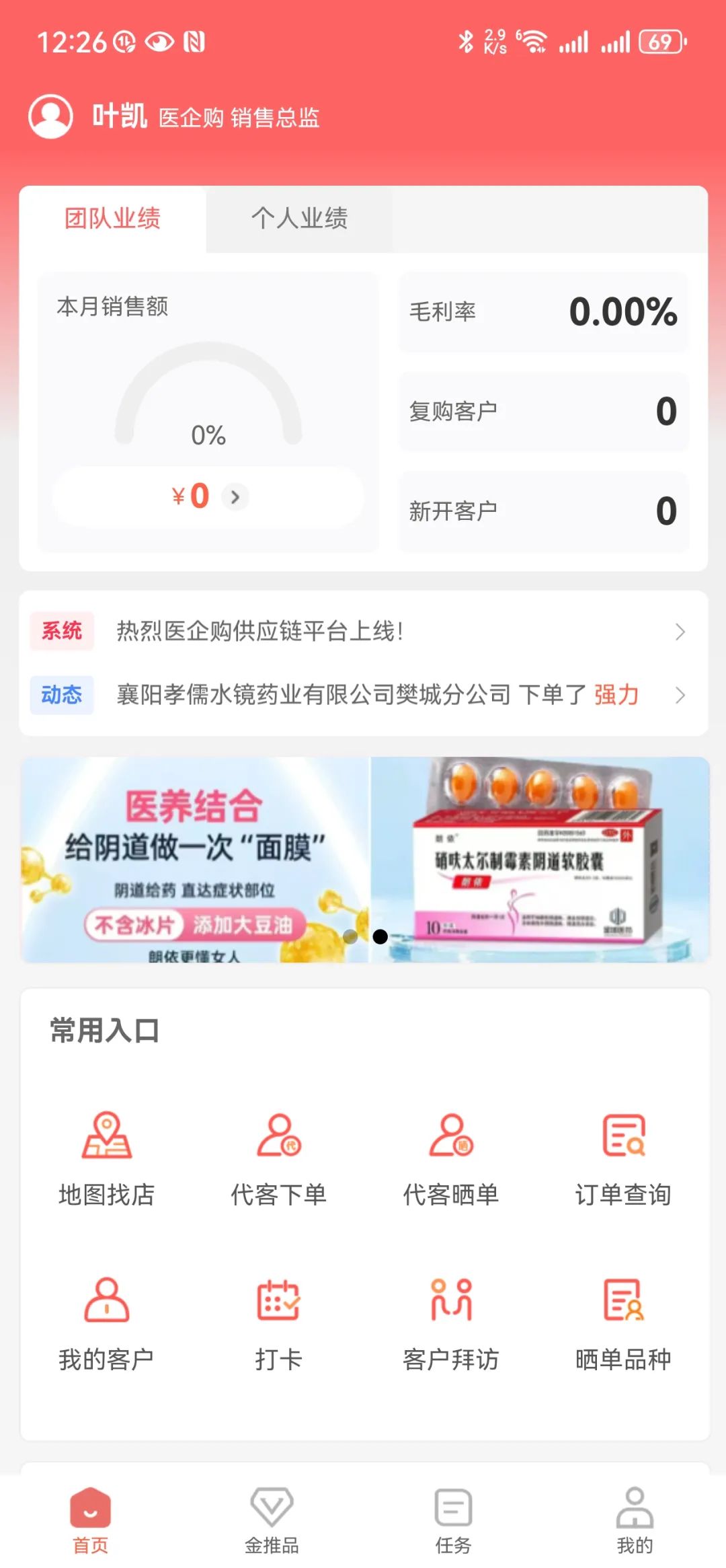Switch to the 个人业绩 tab
The height and width of the screenshot is (1568, 726).
(x=299, y=219)
